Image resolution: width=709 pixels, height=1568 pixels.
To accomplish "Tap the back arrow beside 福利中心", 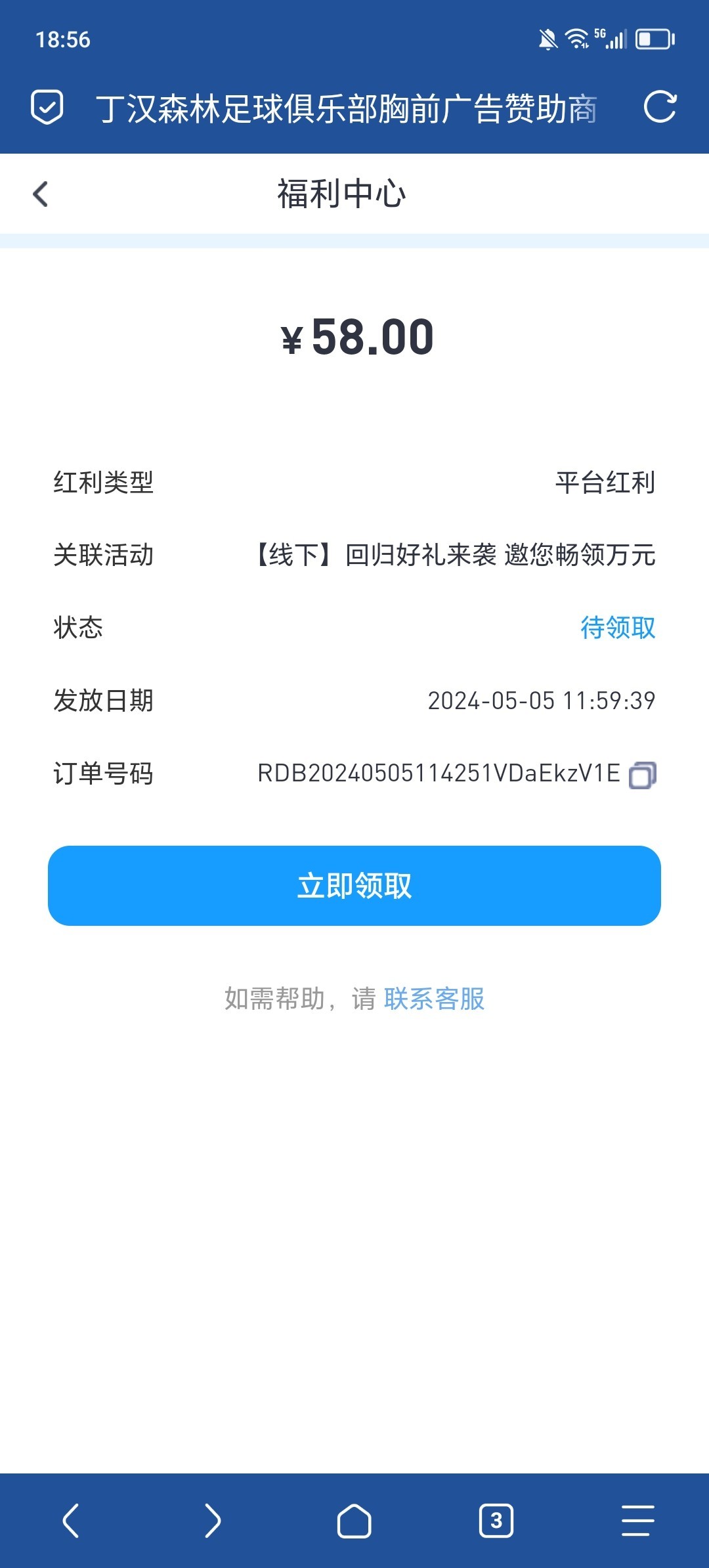I will click(41, 194).
